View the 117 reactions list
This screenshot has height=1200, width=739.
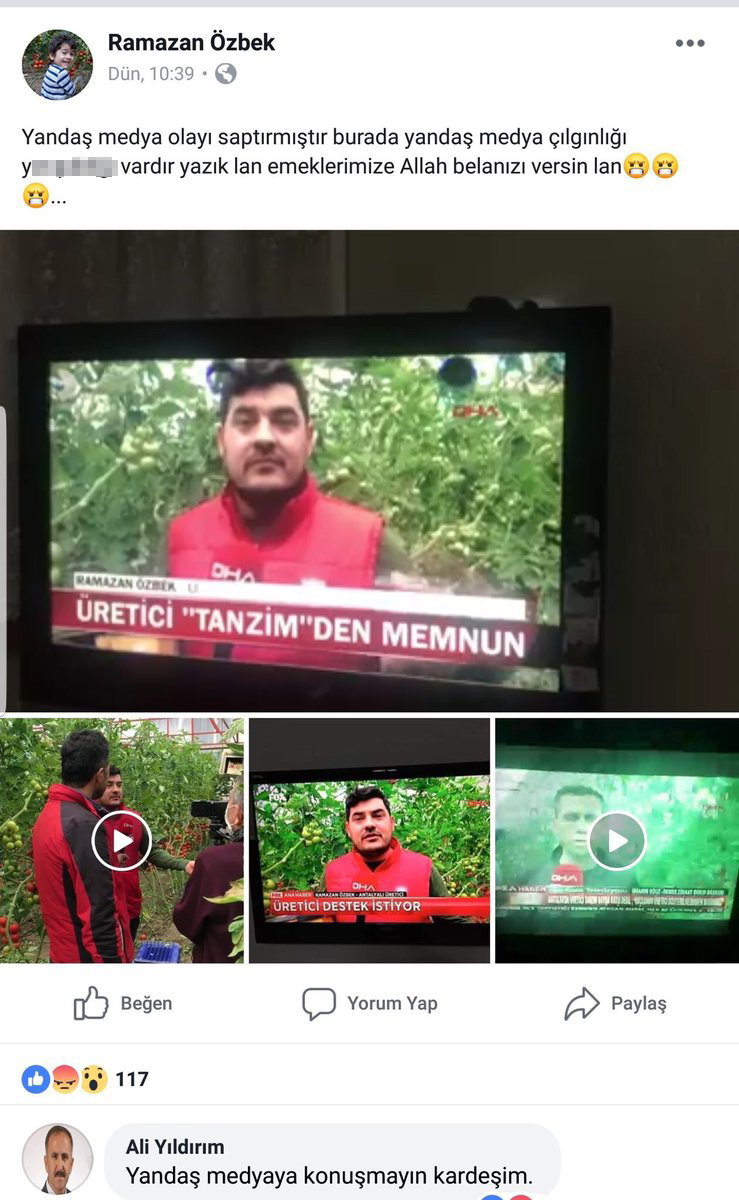click(85, 1079)
